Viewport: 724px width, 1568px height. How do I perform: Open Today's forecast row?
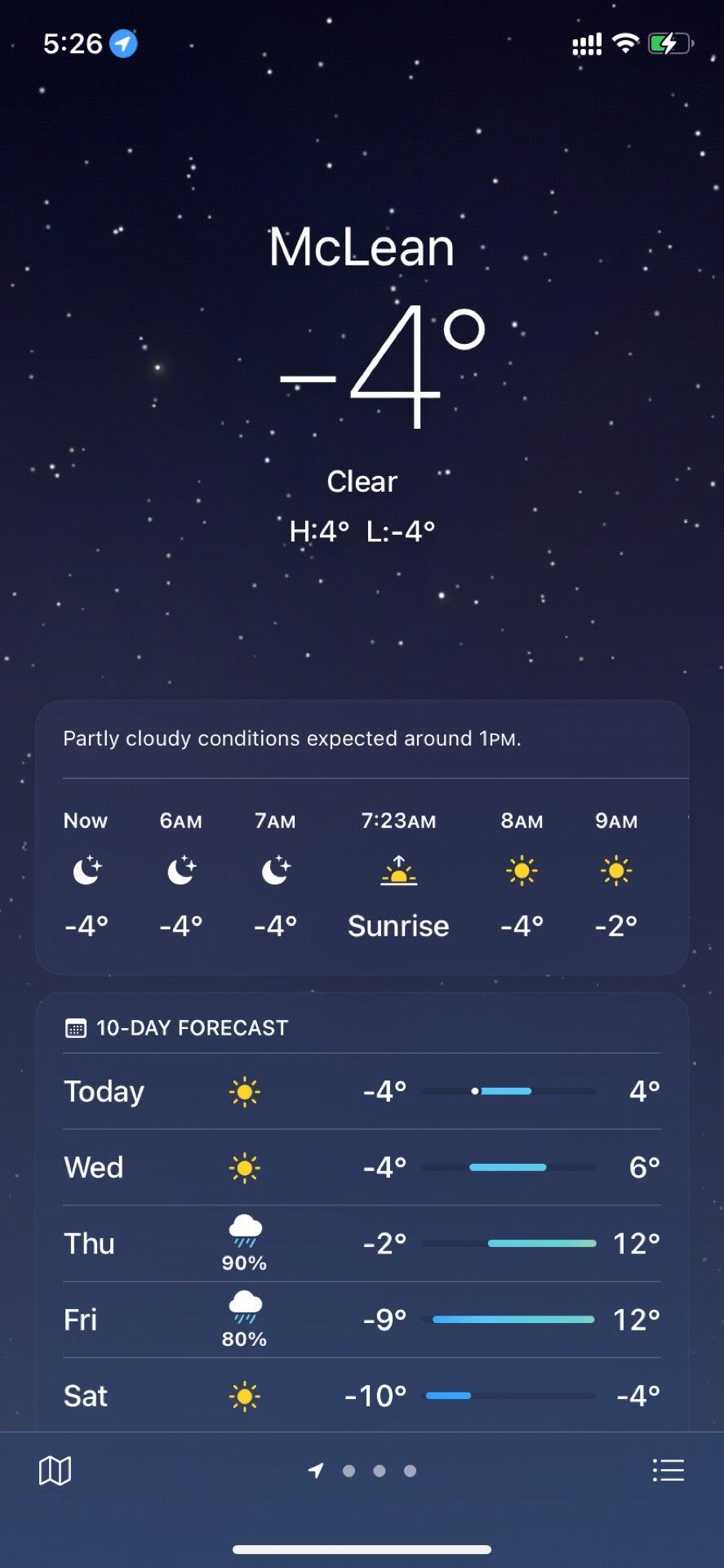[362, 1091]
